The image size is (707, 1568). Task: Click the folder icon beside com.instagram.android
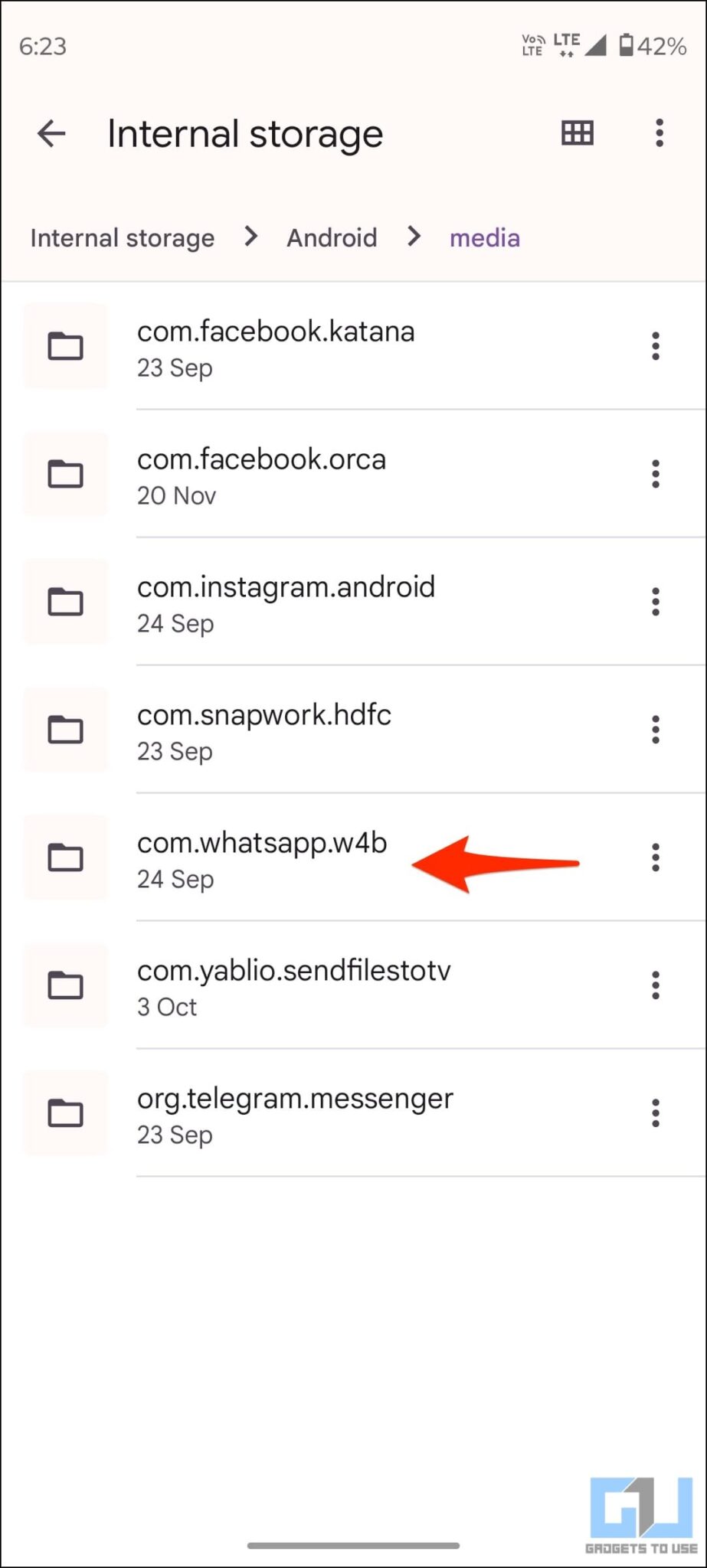click(x=65, y=602)
